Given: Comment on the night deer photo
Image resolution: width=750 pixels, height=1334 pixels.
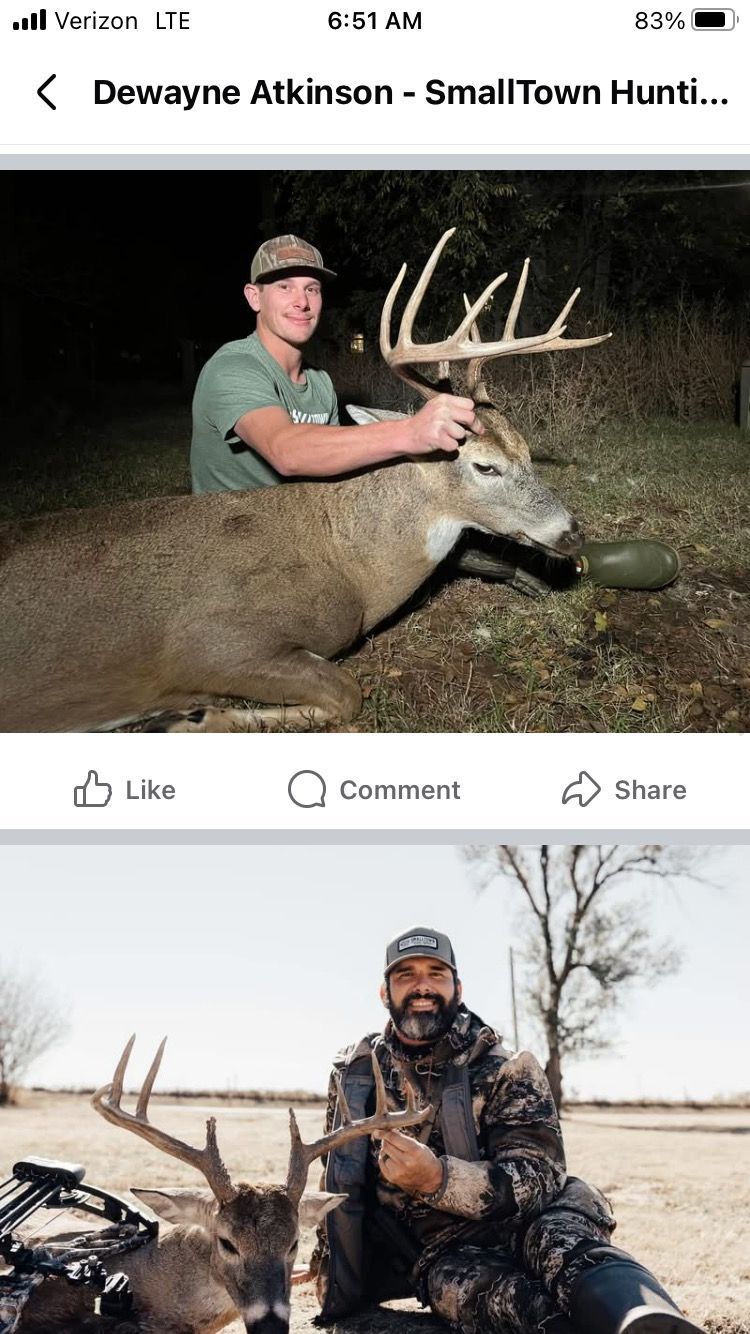Looking at the screenshot, I should pyautogui.click(x=374, y=790).
